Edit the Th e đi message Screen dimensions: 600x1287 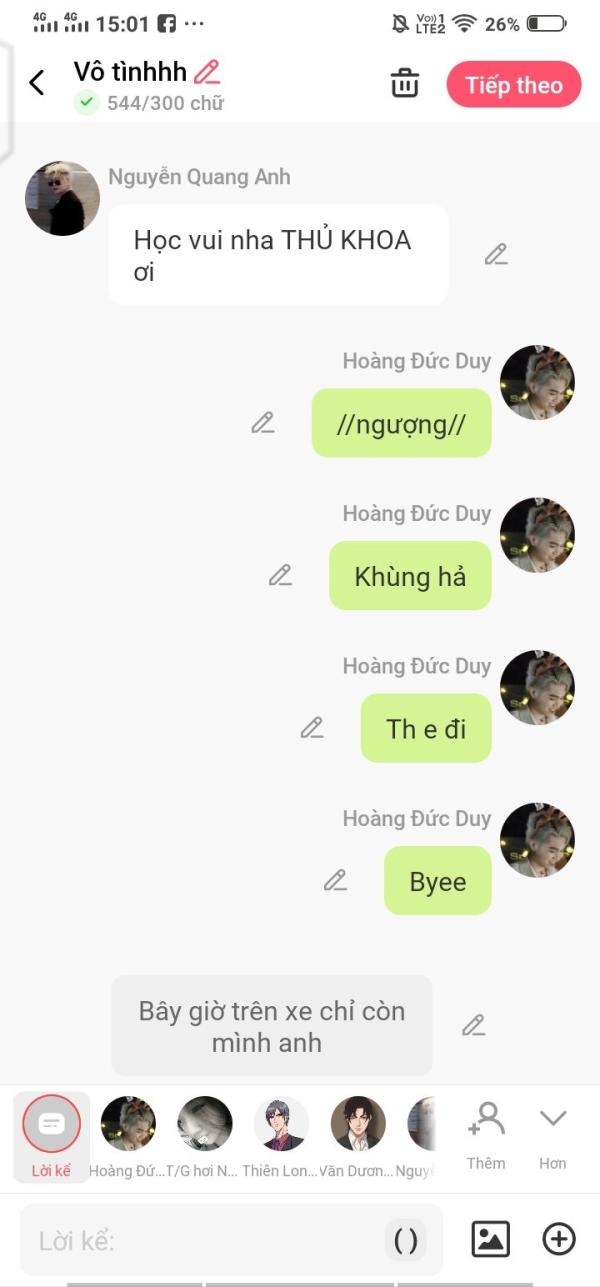point(312,728)
